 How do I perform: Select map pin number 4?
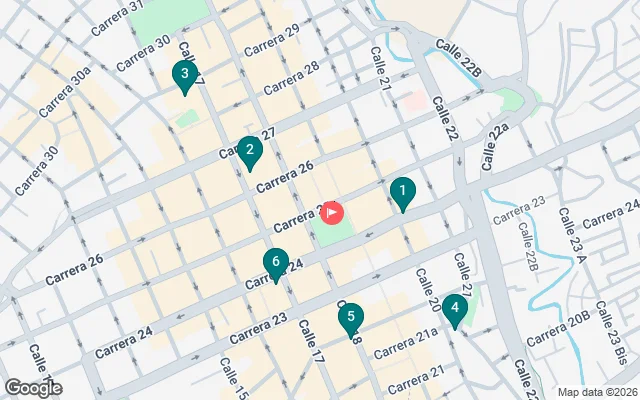click(455, 309)
